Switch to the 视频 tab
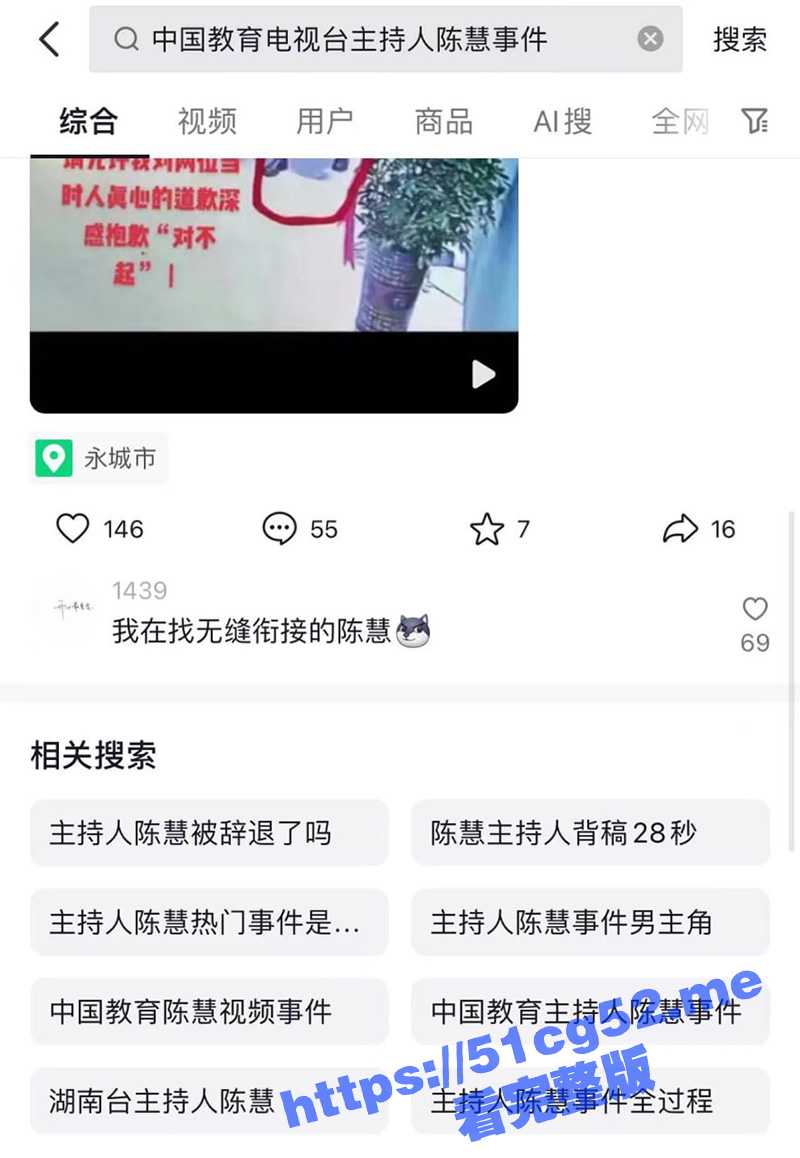Viewport: 800px width, 1158px height. tap(207, 122)
